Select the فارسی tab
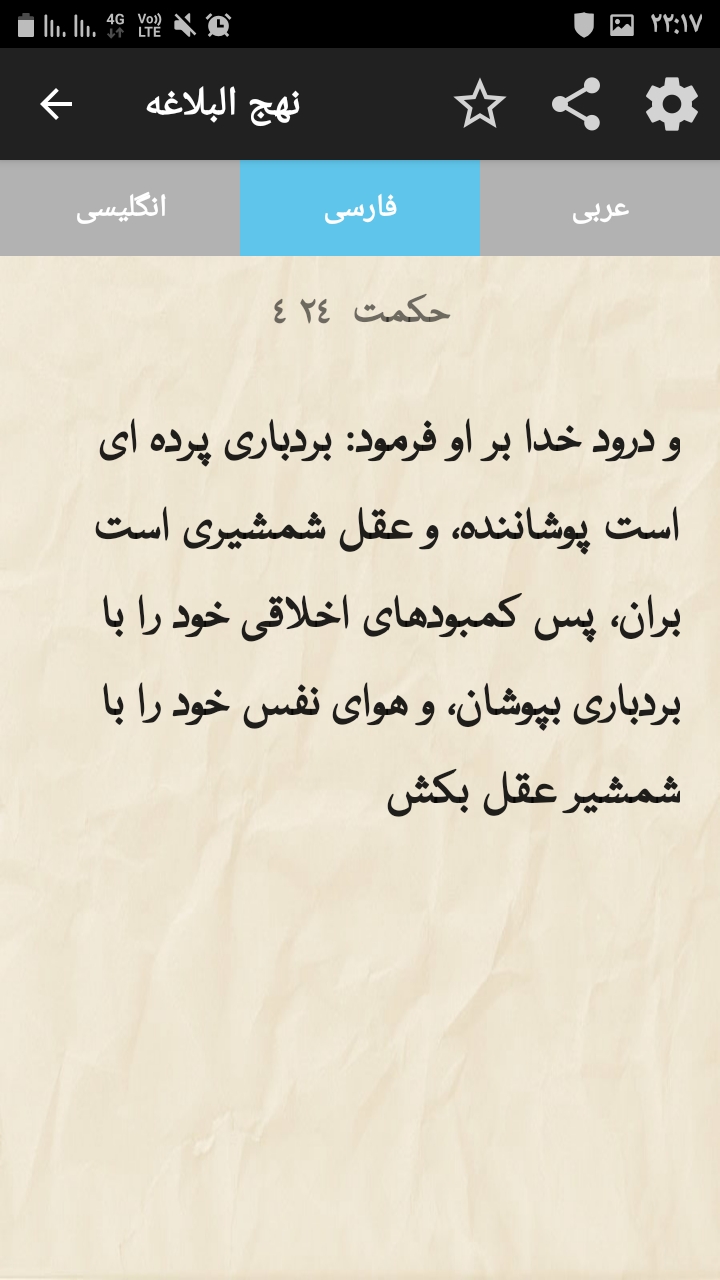Screen dimensions: 720x1280 360,208
